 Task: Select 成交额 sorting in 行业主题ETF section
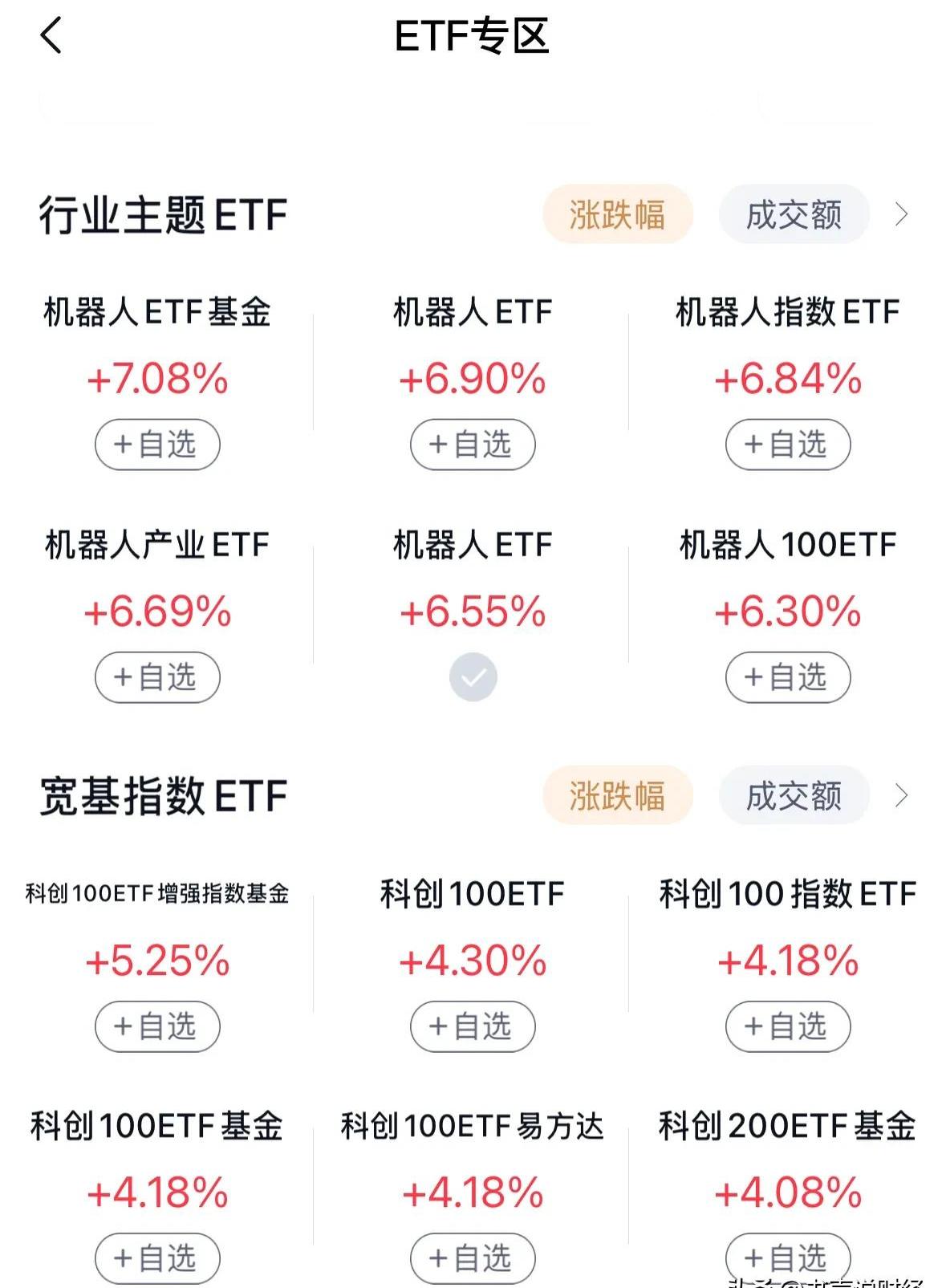(x=793, y=213)
